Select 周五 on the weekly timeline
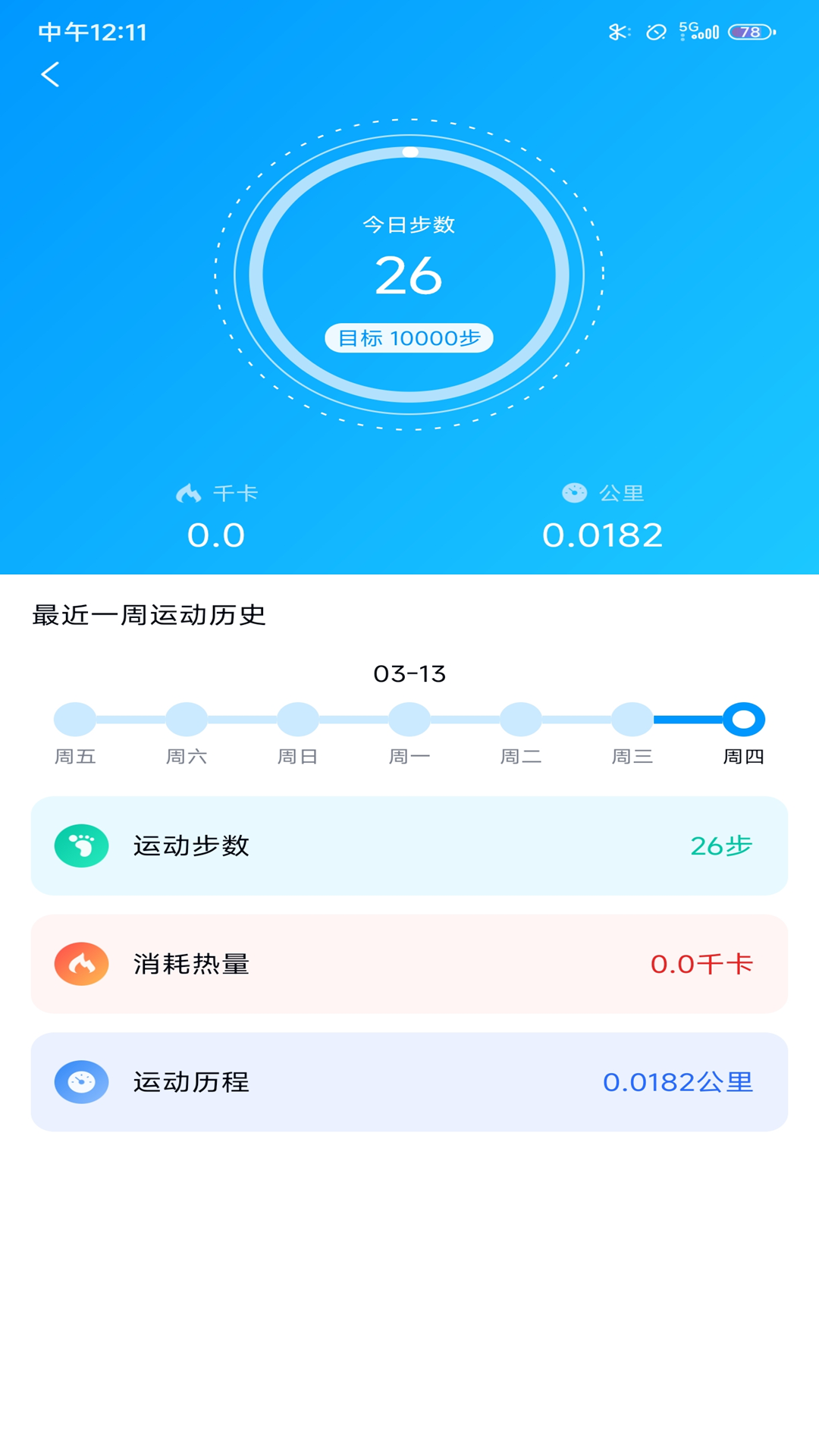Screen dimensions: 819x1456 pyautogui.click(x=74, y=719)
